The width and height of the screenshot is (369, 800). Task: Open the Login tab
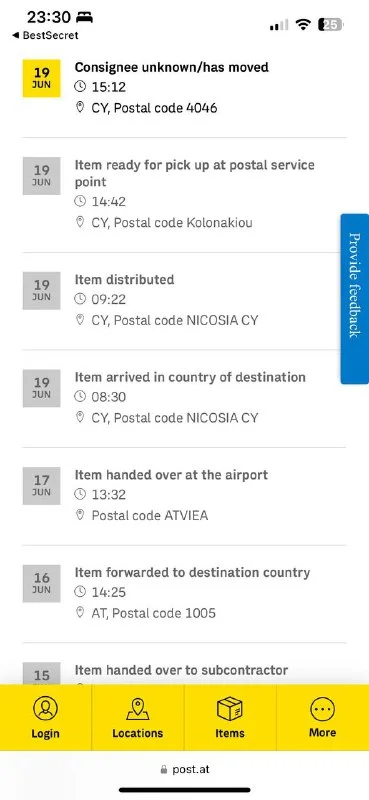tap(45, 717)
